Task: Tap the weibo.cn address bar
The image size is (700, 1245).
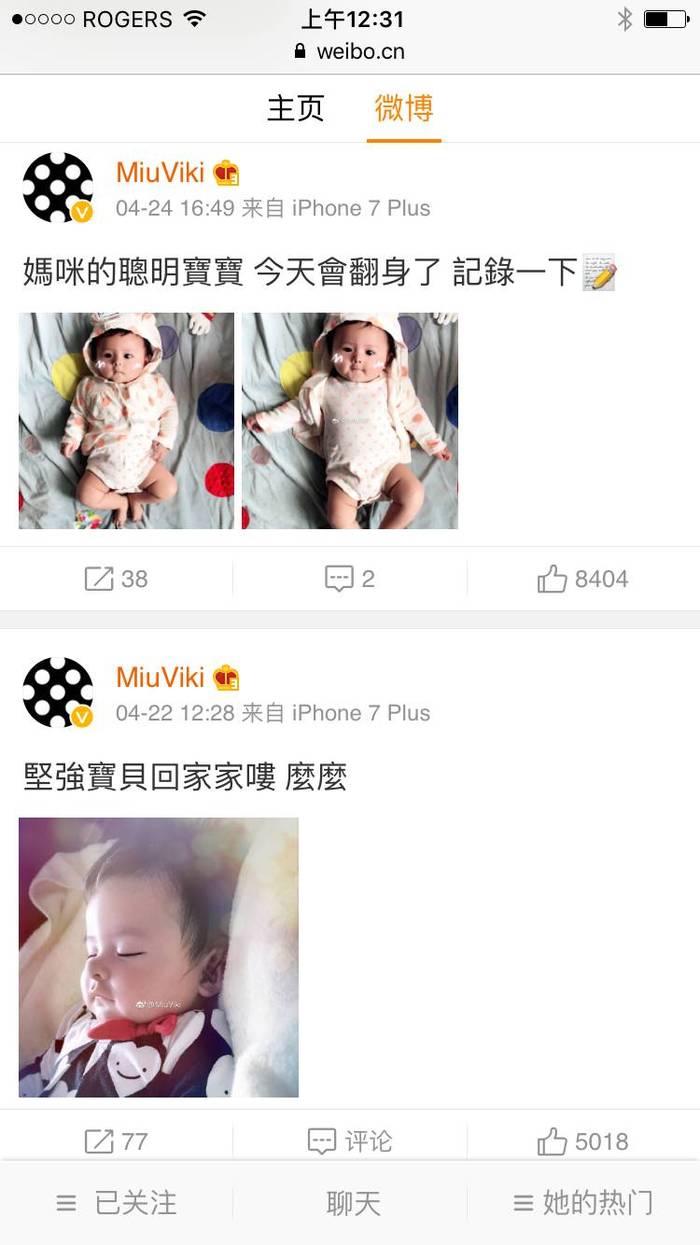Action: pos(350,51)
